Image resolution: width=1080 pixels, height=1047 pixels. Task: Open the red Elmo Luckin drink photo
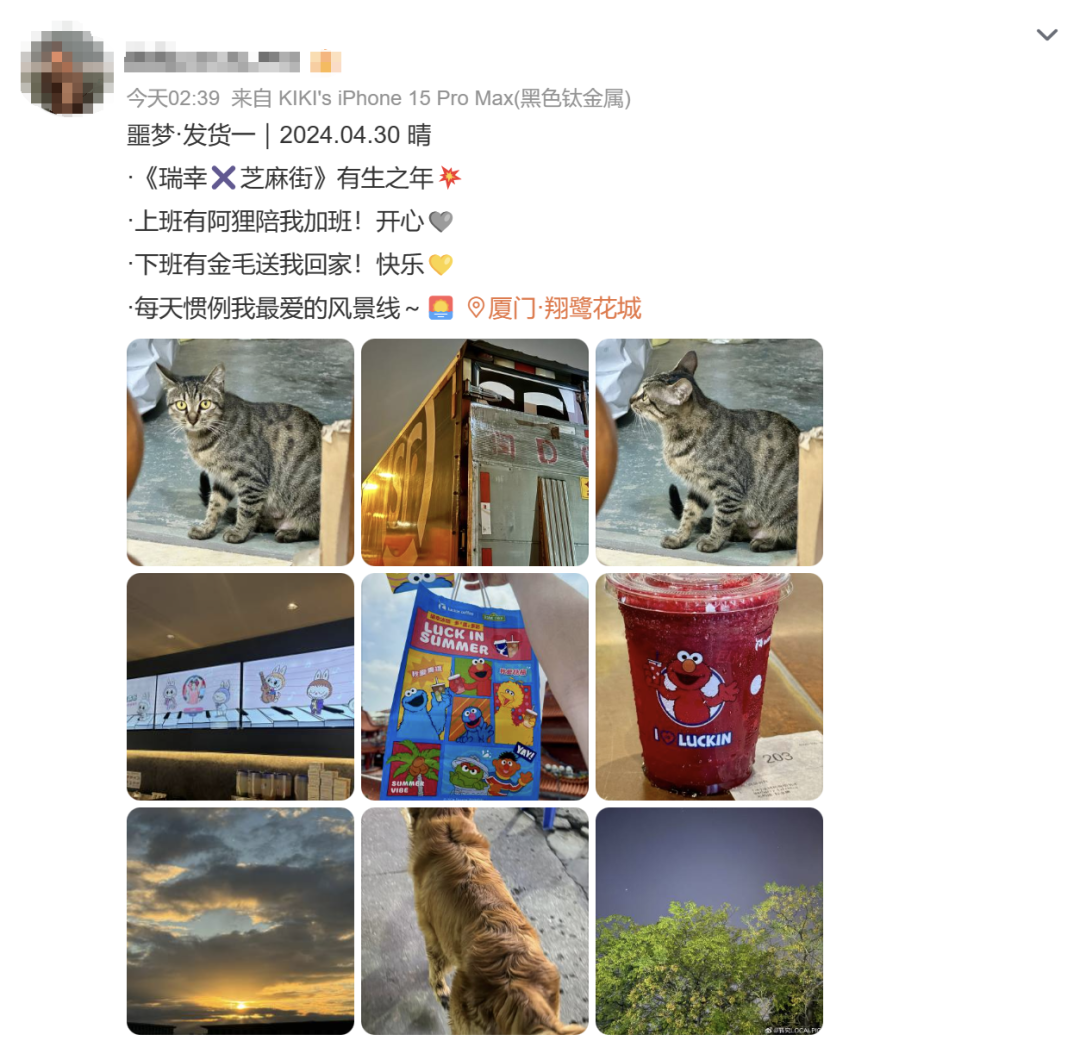tap(709, 686)
